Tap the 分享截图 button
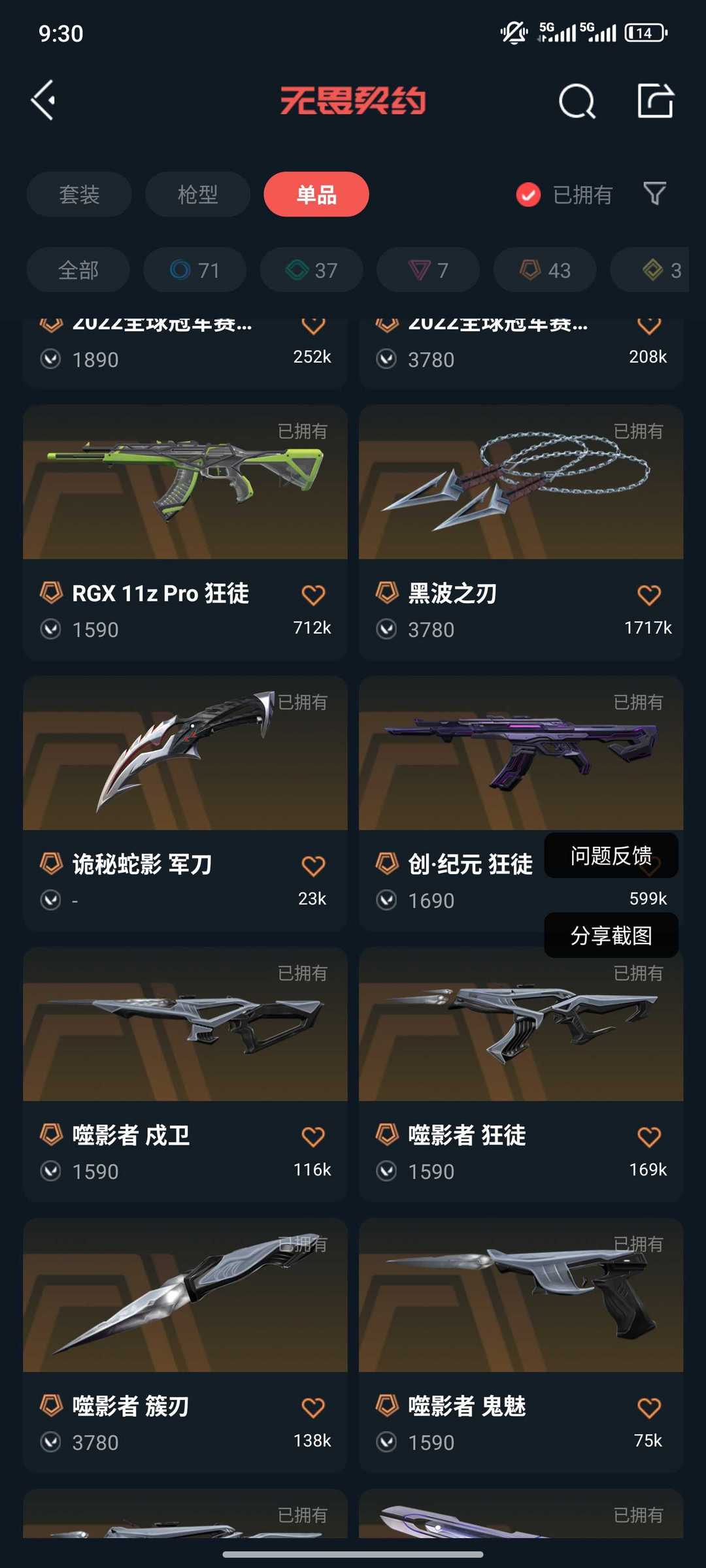The height and width of the screenshot is (1568, 706). (611, 936)
